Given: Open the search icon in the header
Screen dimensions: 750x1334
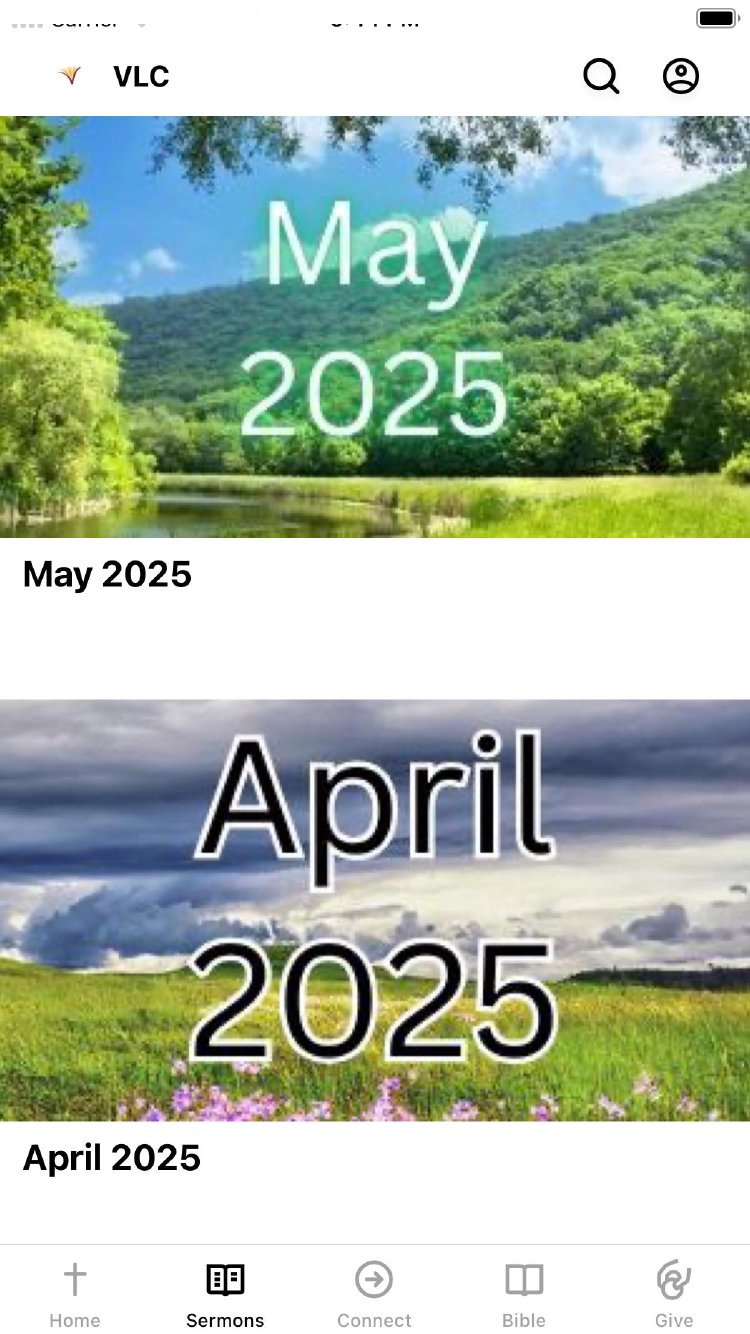Looking at the screenshot, I should [601, 76].
